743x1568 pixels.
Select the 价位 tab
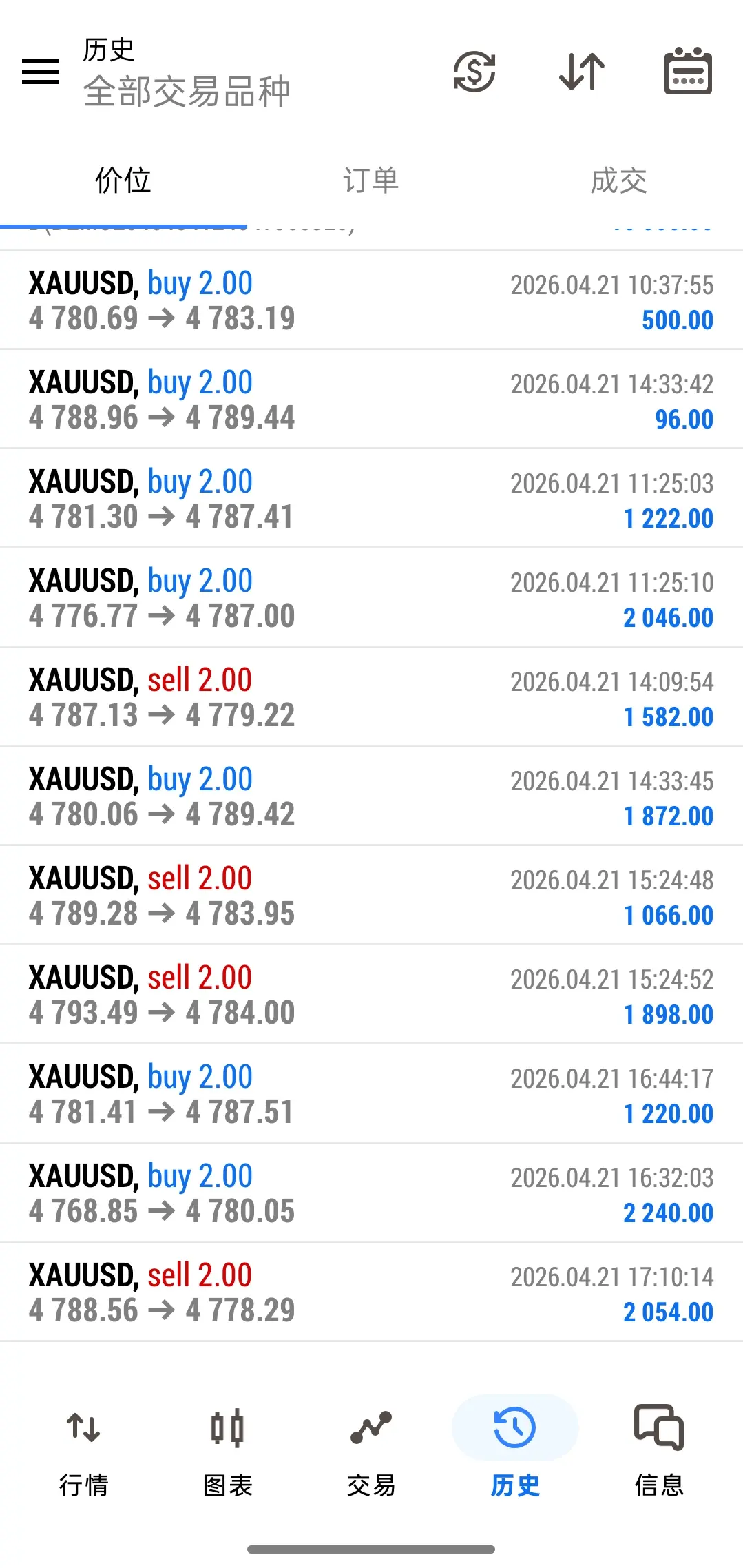(123, 180)
